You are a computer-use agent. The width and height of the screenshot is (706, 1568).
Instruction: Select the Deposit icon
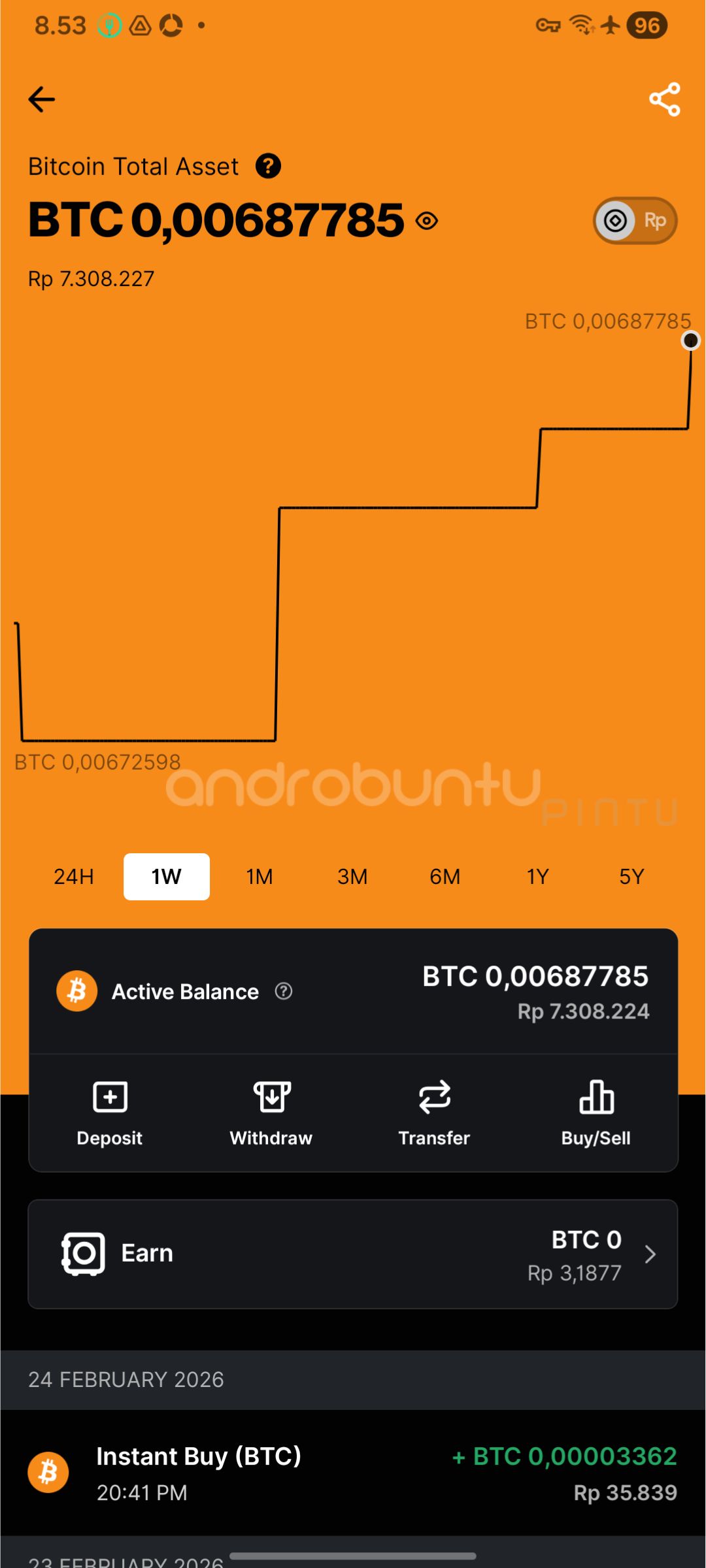click(109, 1098)
